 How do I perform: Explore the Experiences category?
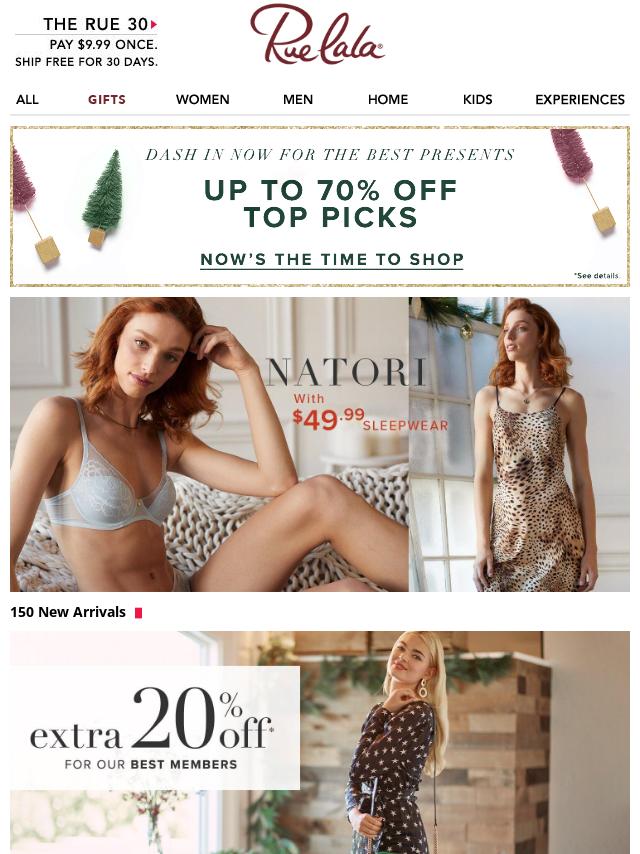[x=580, y=99]
